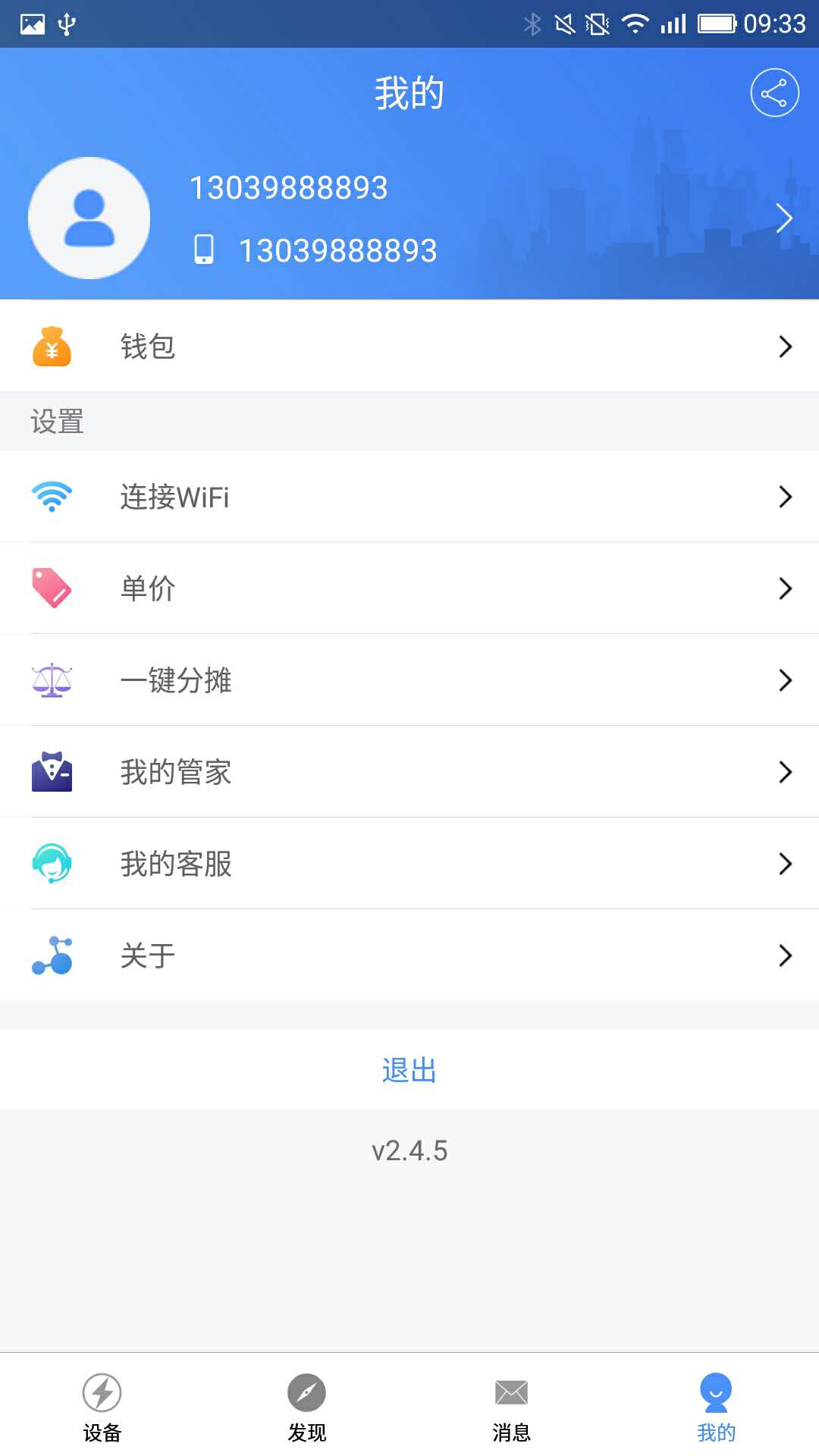Image resolution: width=819 pixels, height=1456 pixels.
Task: Open the 单价 unit price setting
Action: click(409, 588)
